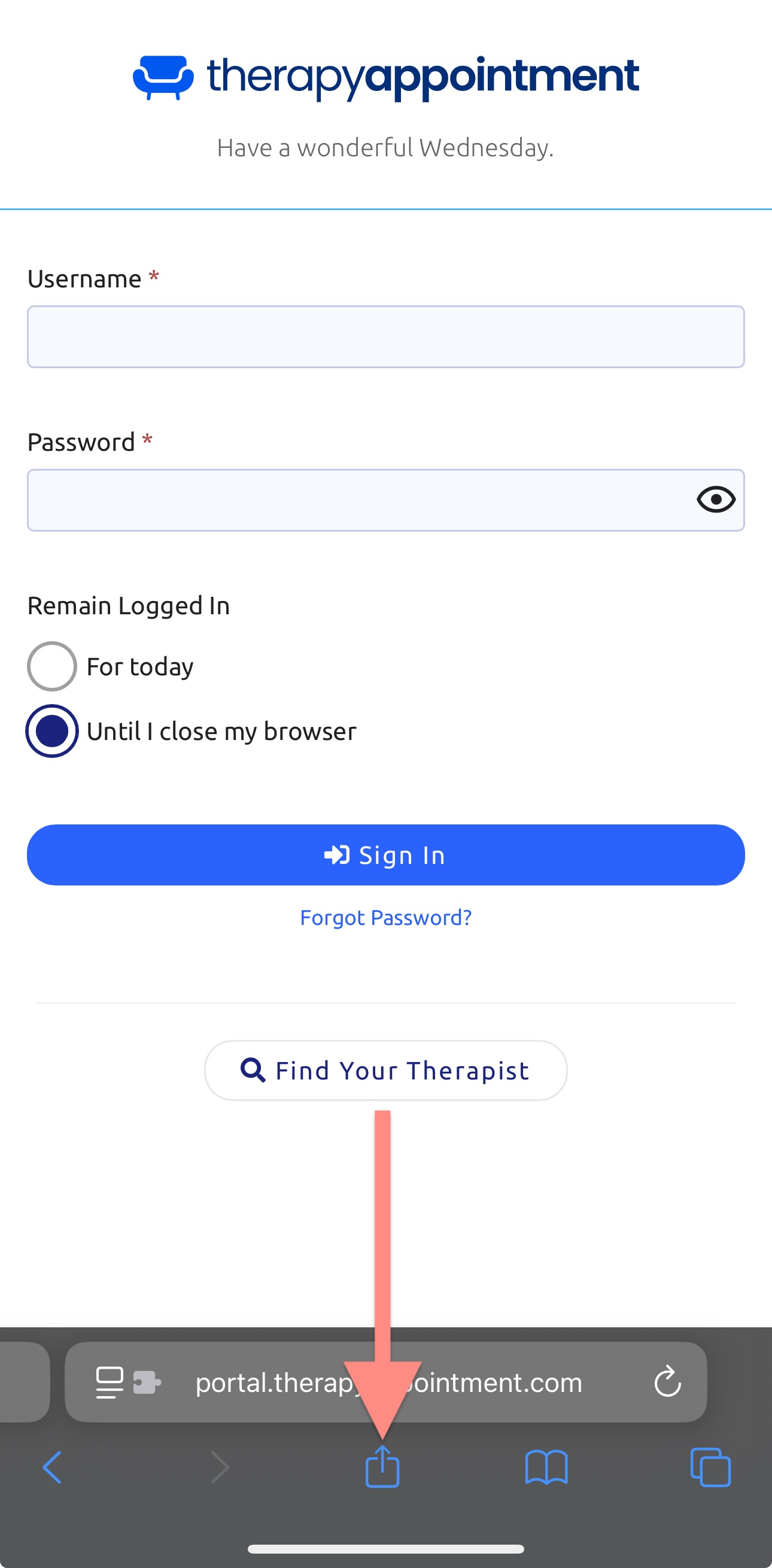The height and width of the screenshot is (1568, 772).
Task: Open the Safari tabs overview
Action: tap(710, 1467)
